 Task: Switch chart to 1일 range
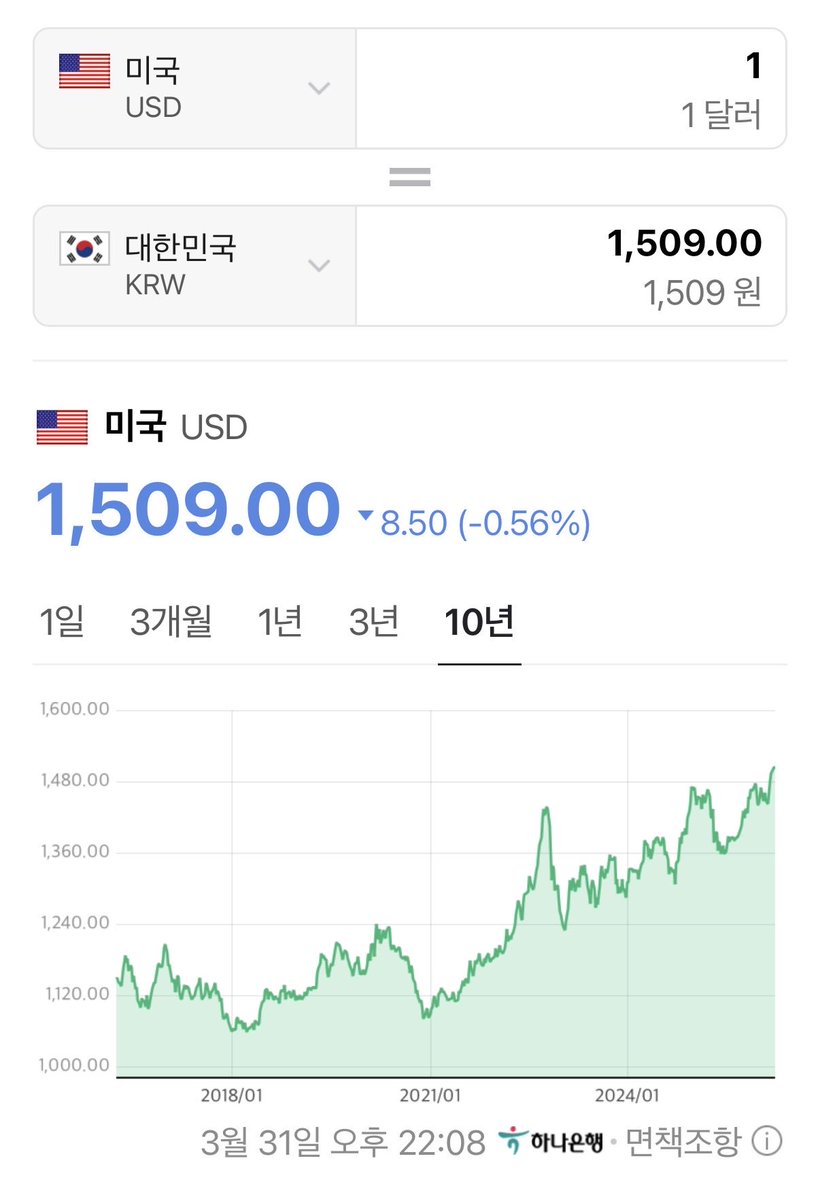(61, 622)
